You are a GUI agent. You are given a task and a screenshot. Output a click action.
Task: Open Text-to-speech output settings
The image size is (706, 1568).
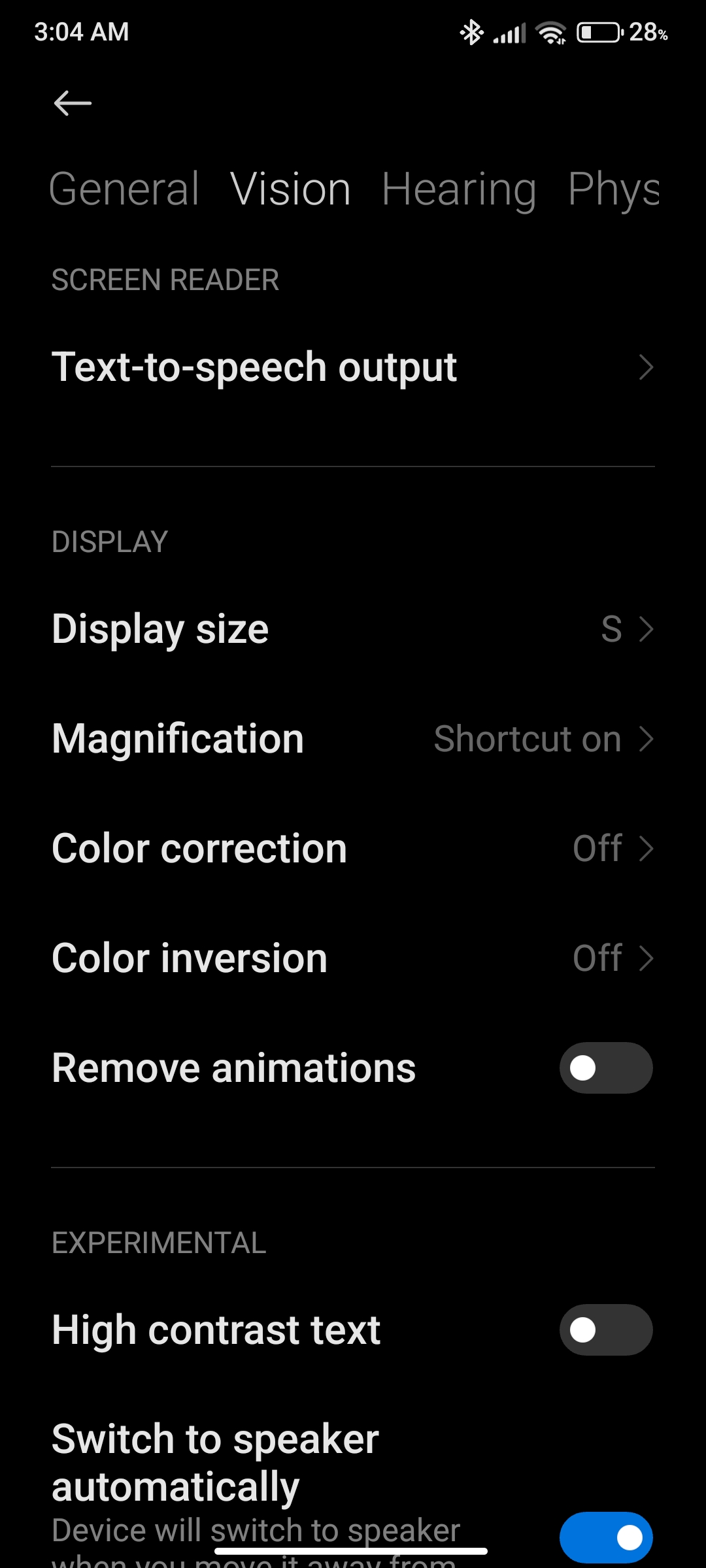point(353,367)
